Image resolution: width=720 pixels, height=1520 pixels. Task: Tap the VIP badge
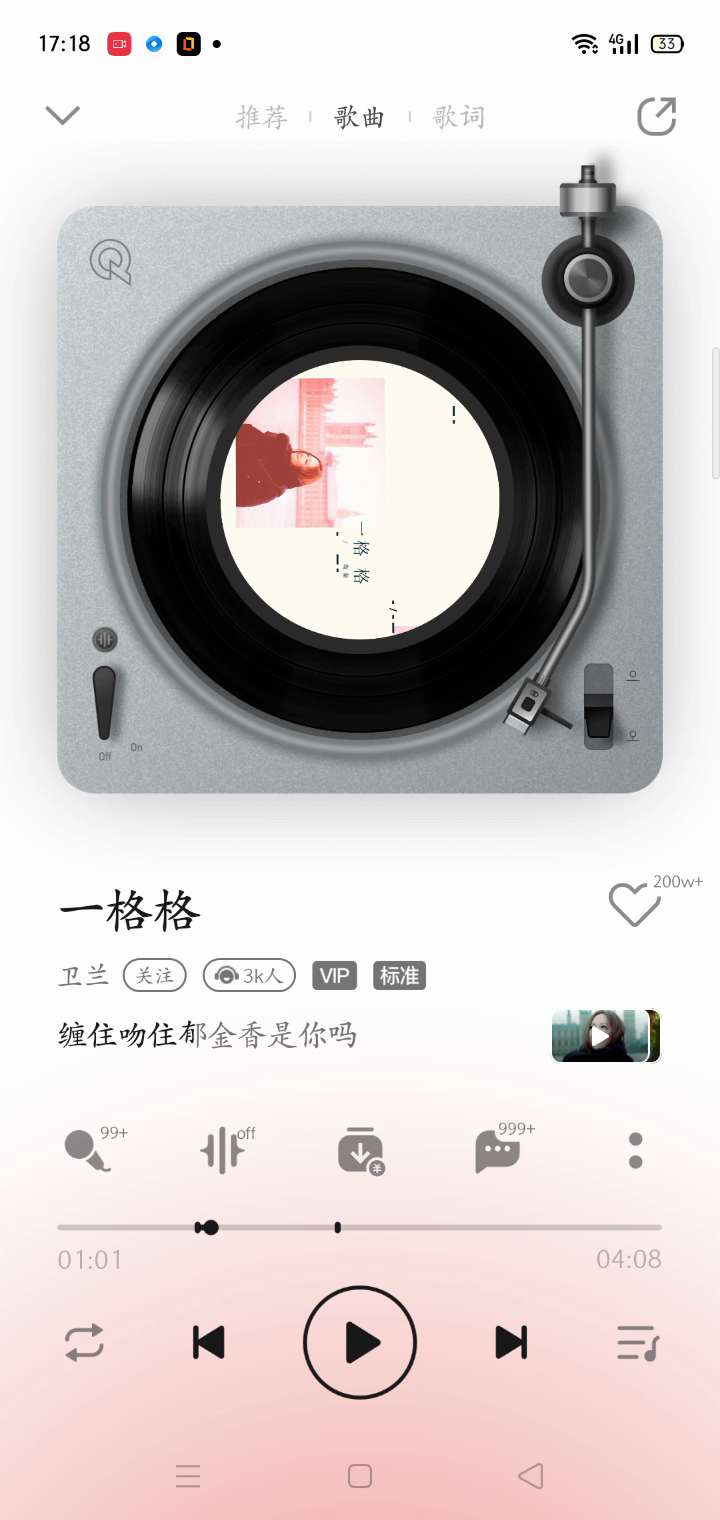click(x=334, y=975)
